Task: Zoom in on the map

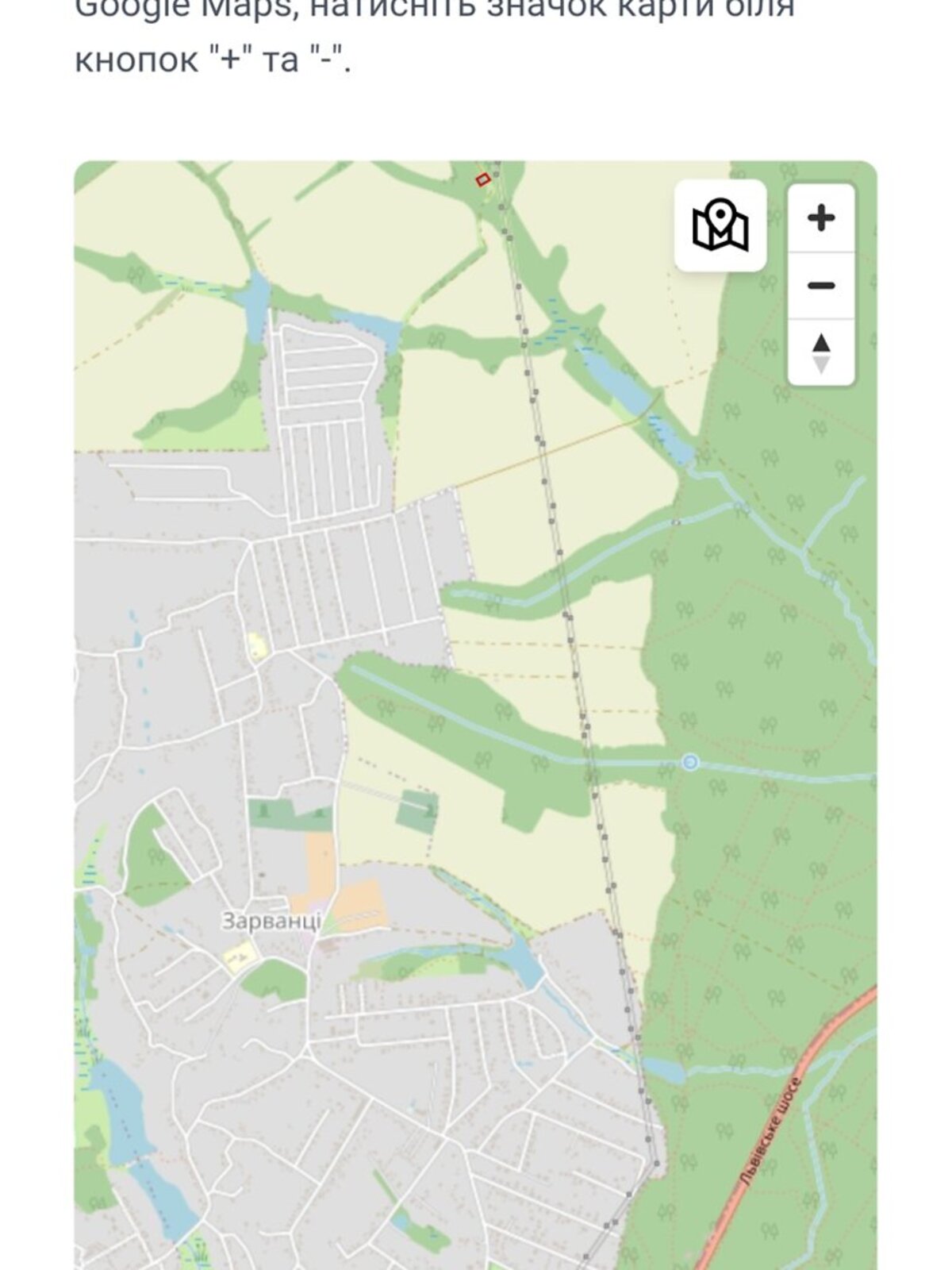Action: click(x=821, y=217)
